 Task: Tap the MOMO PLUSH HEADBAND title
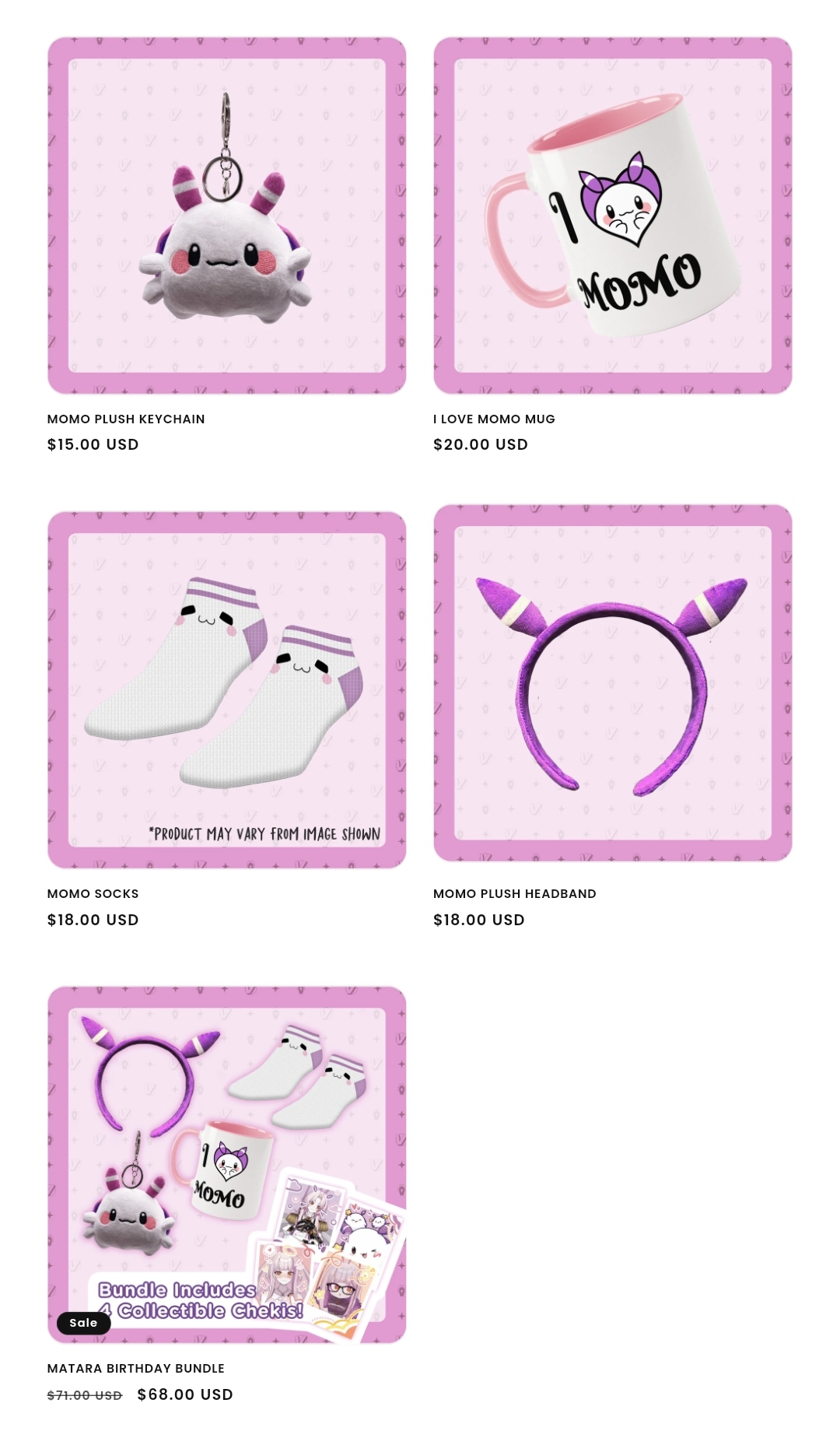(x=514, y=893)
